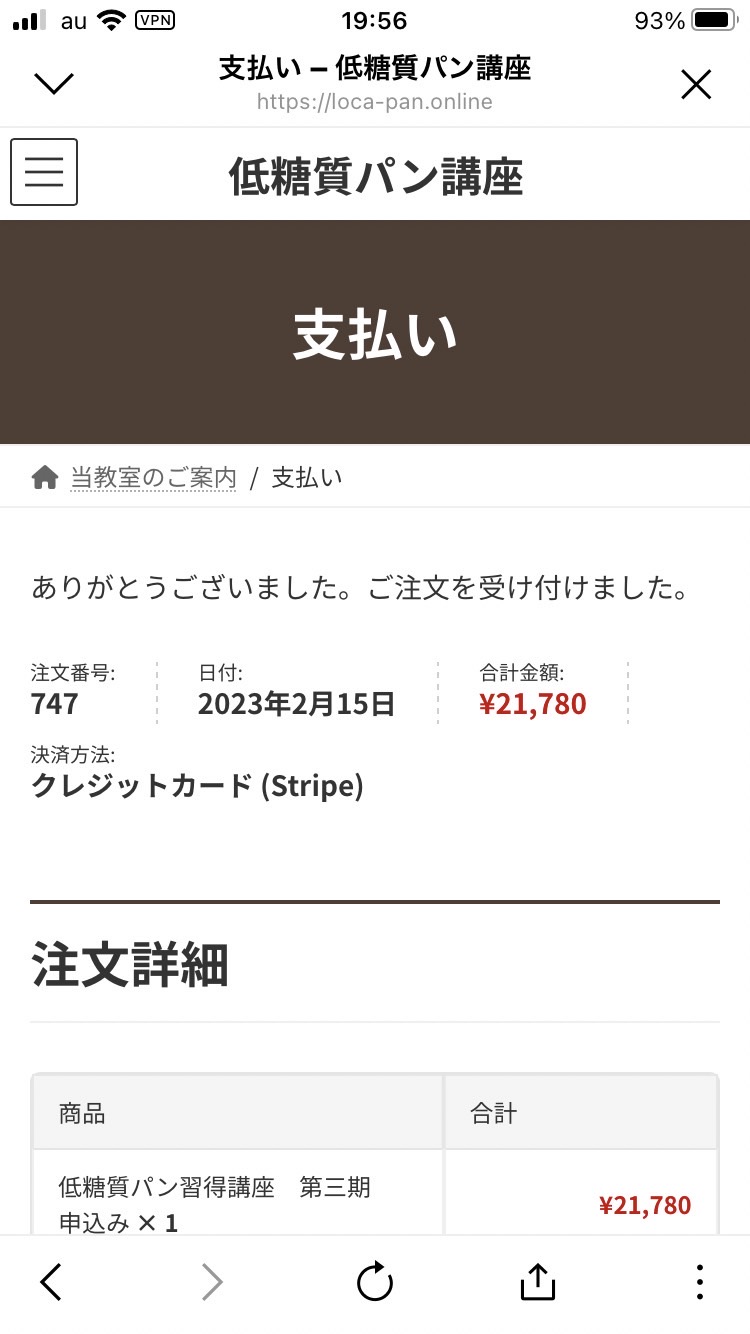Image resolution: width=750 pixels, height=1334 pixels.
Task: Close the browser with the X icon
Action: tap(696, 85)
